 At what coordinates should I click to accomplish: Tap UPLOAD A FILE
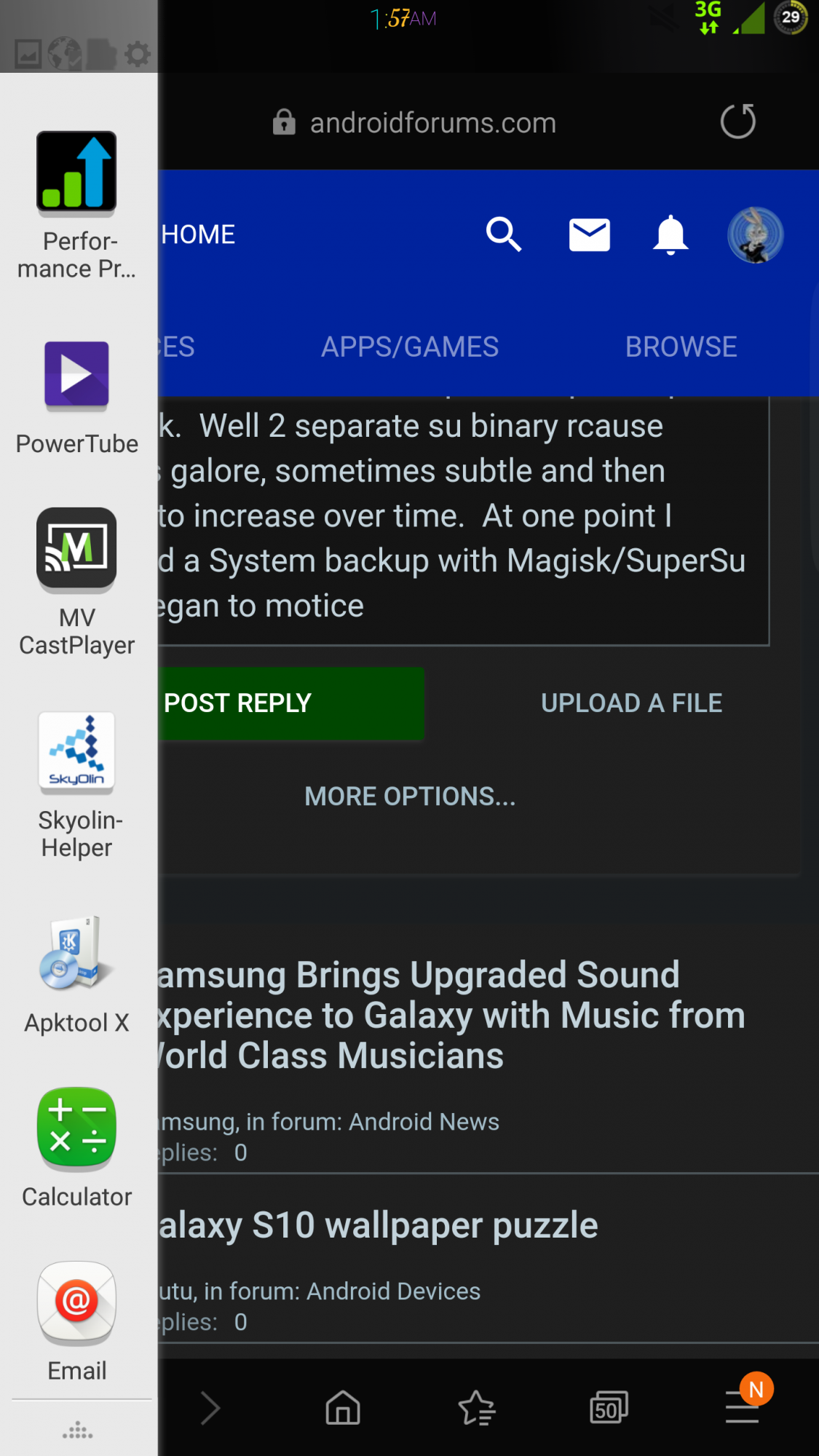(631, 703)
